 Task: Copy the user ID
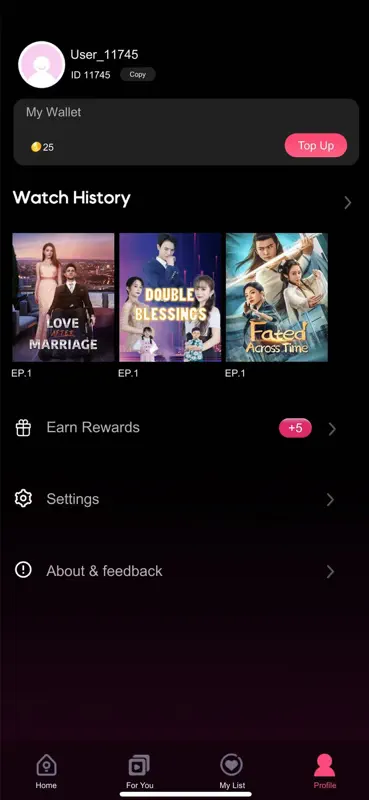pos(138,74)
